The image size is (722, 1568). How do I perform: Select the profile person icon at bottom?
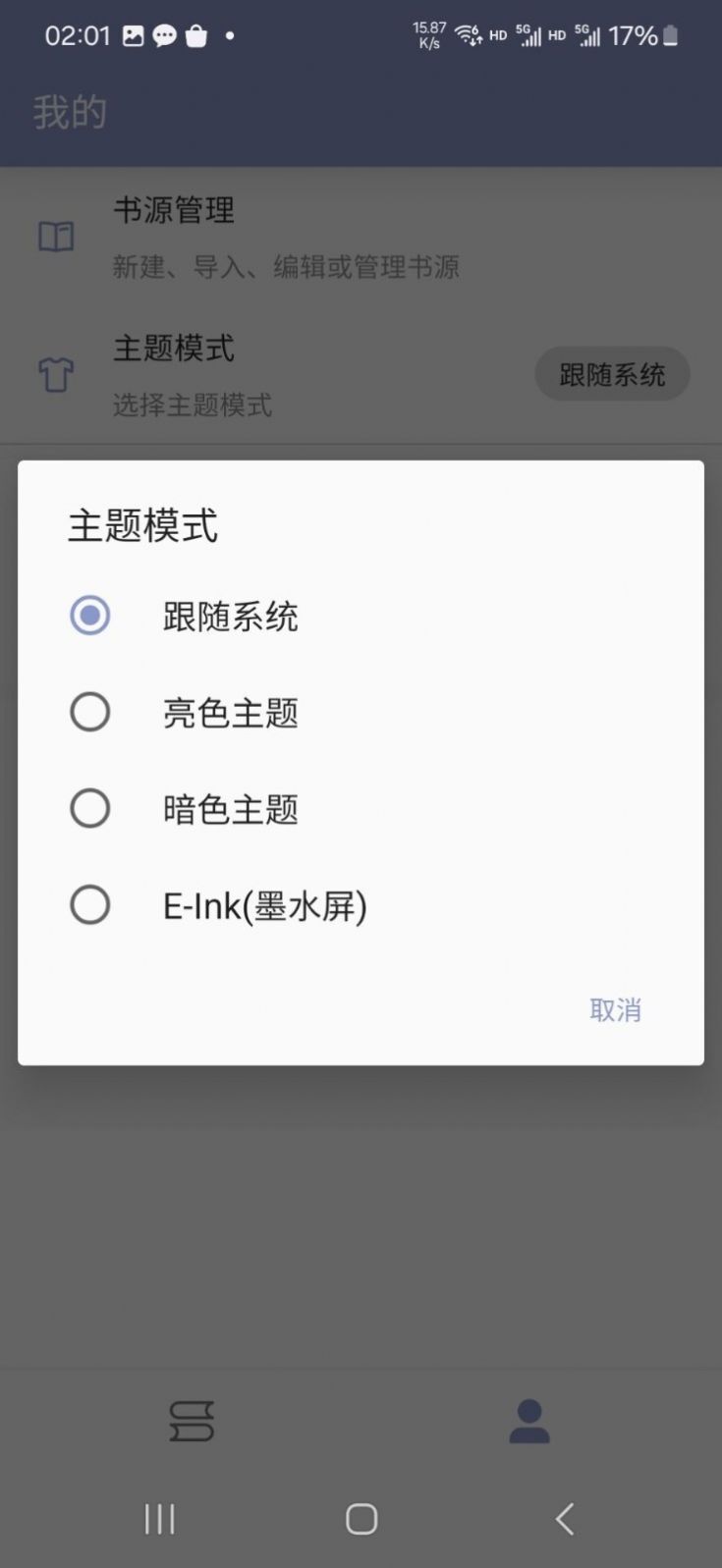click(x=528, y=1421)
